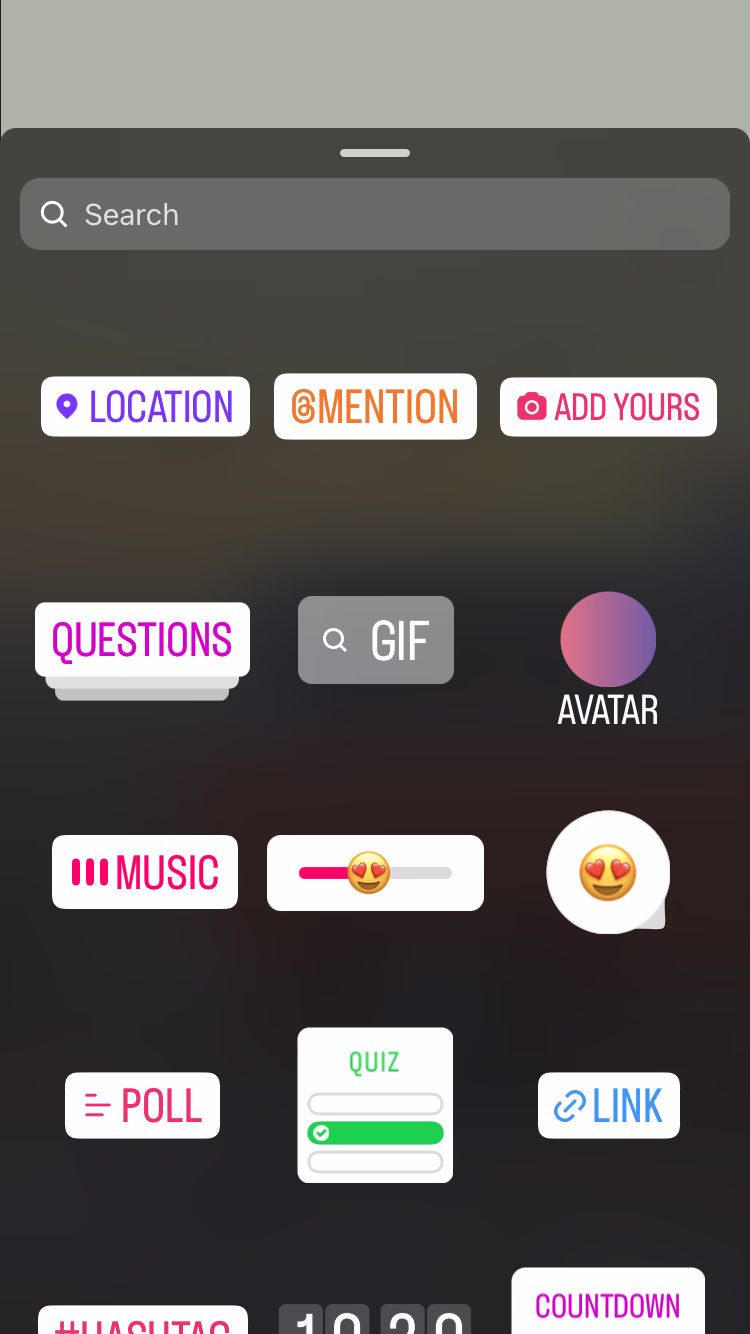Screen dimensions: 750x1334
Task: Insert a Questions sticker
Action: point(142,640)
